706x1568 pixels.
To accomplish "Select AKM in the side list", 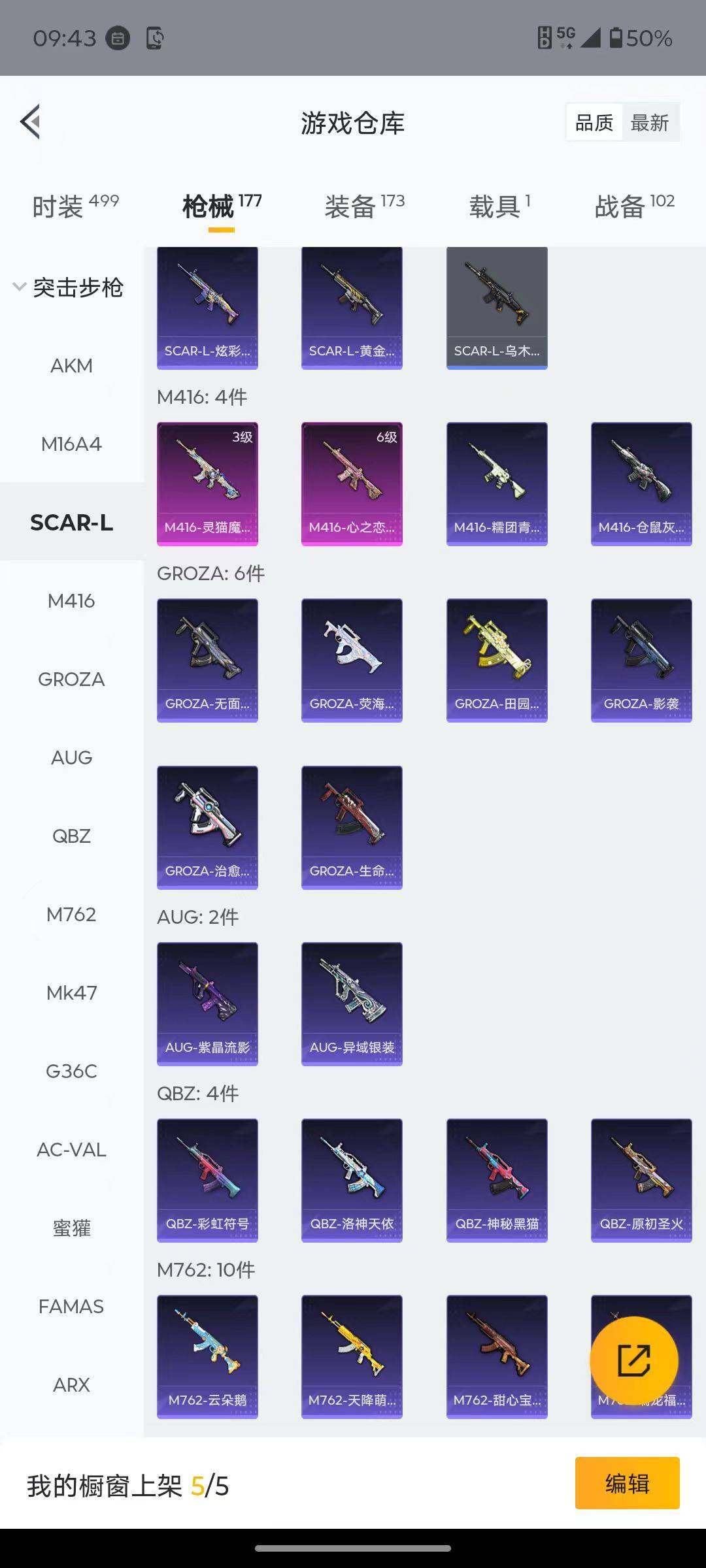I will pyautogui.click(x=71, y=366).
